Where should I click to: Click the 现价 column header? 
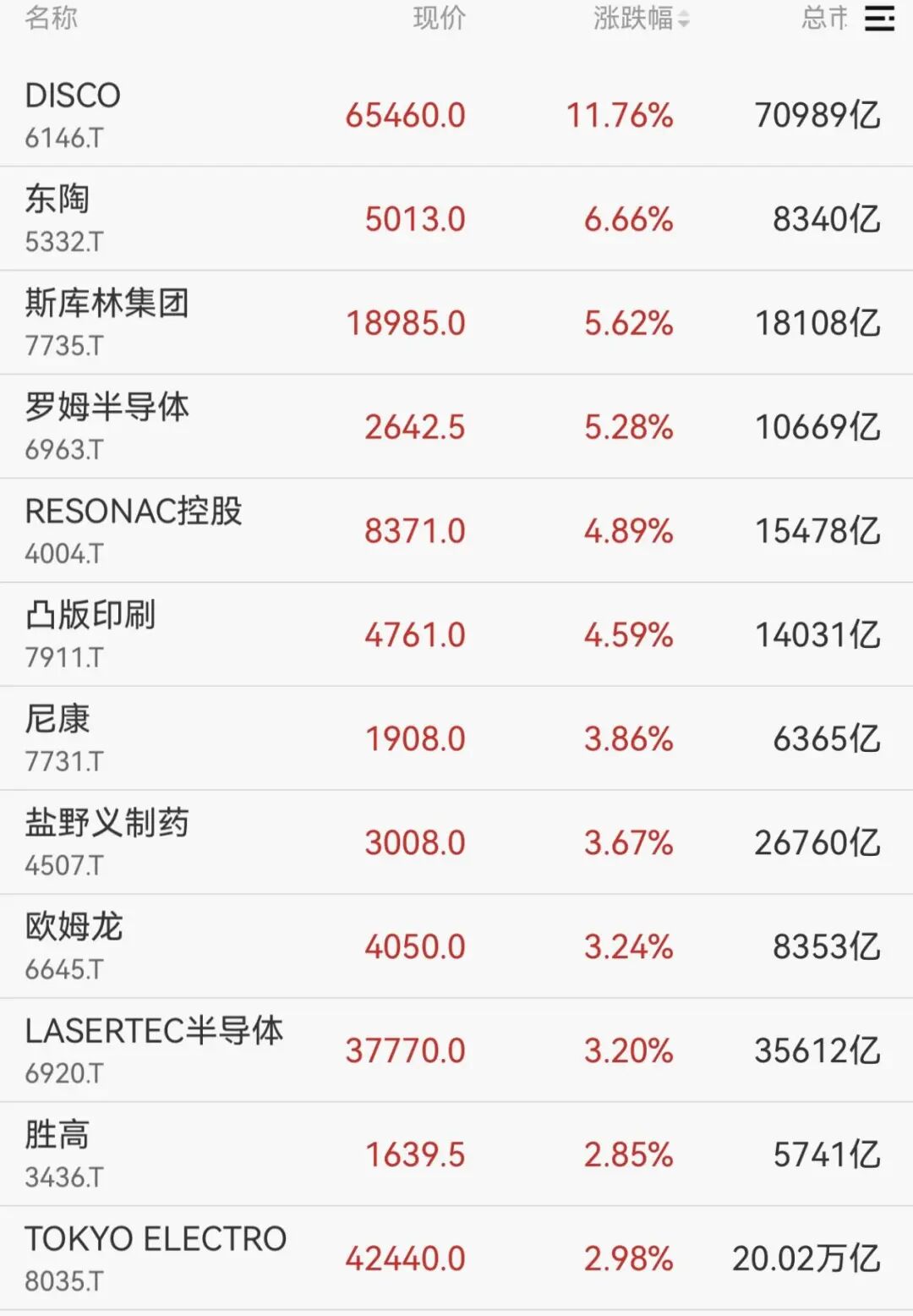click(x=439, y=19)
